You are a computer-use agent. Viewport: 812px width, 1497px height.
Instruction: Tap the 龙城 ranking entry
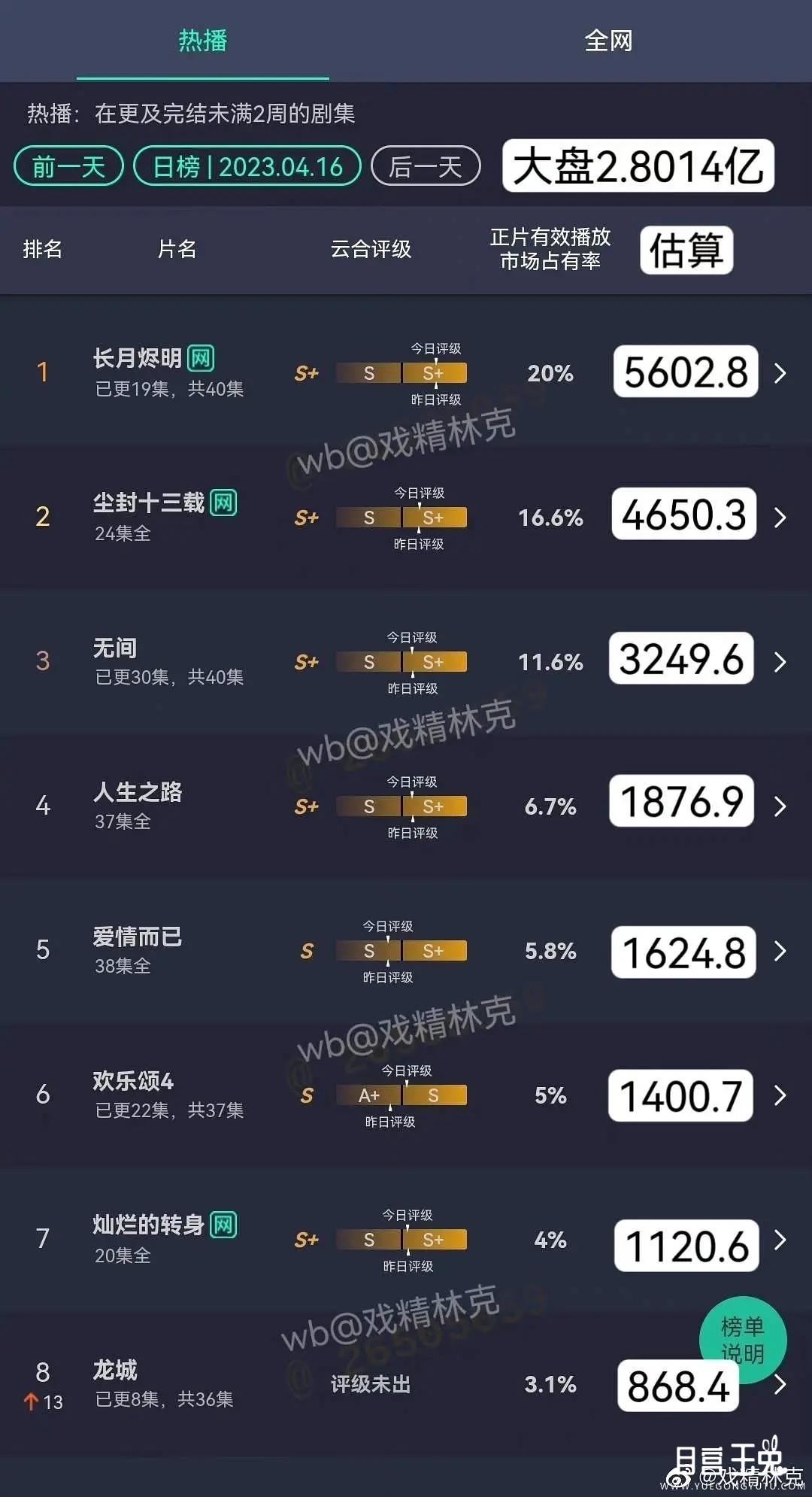tap(115, 1370)
